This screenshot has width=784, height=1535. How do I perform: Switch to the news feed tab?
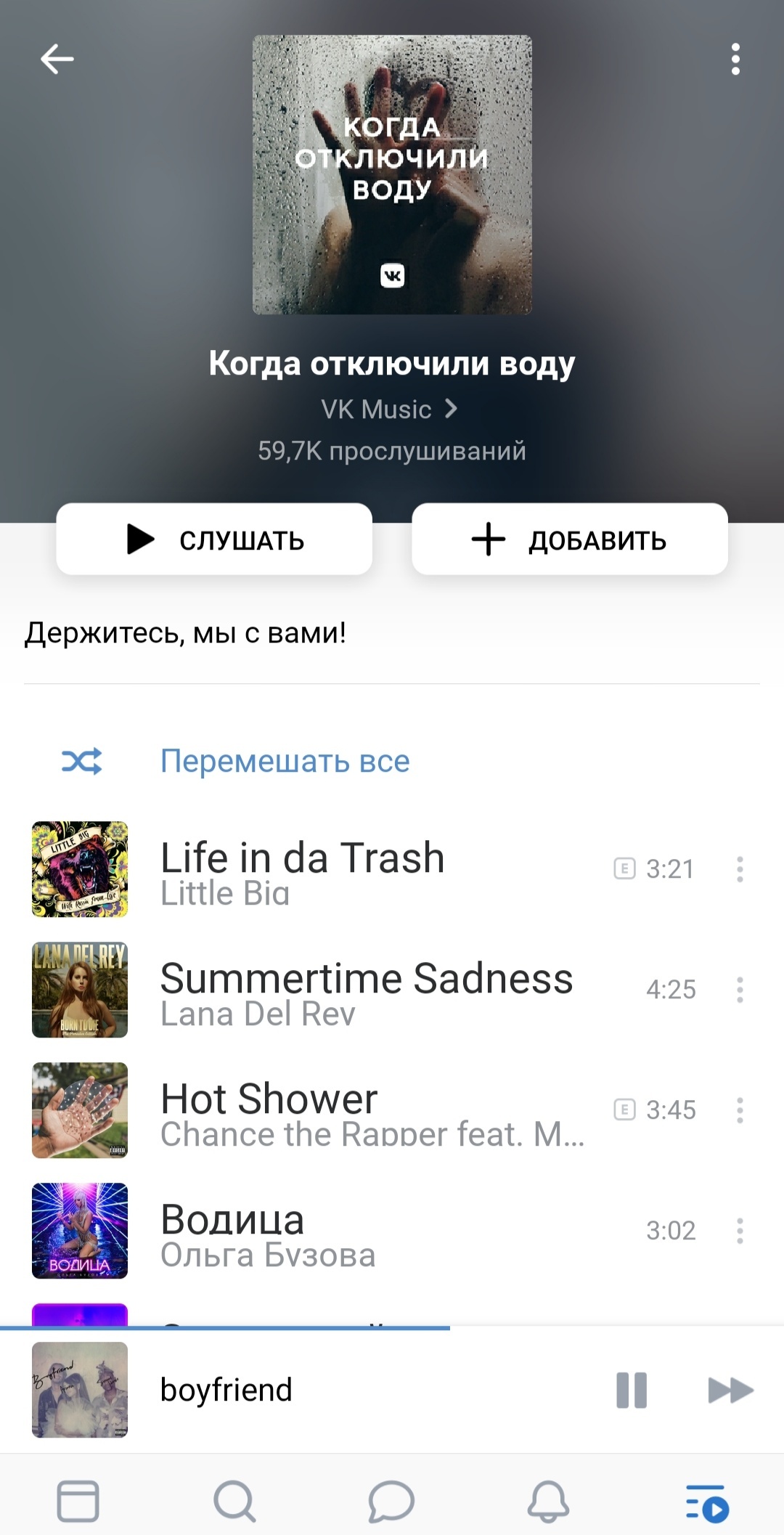(x=78, y=1501)
